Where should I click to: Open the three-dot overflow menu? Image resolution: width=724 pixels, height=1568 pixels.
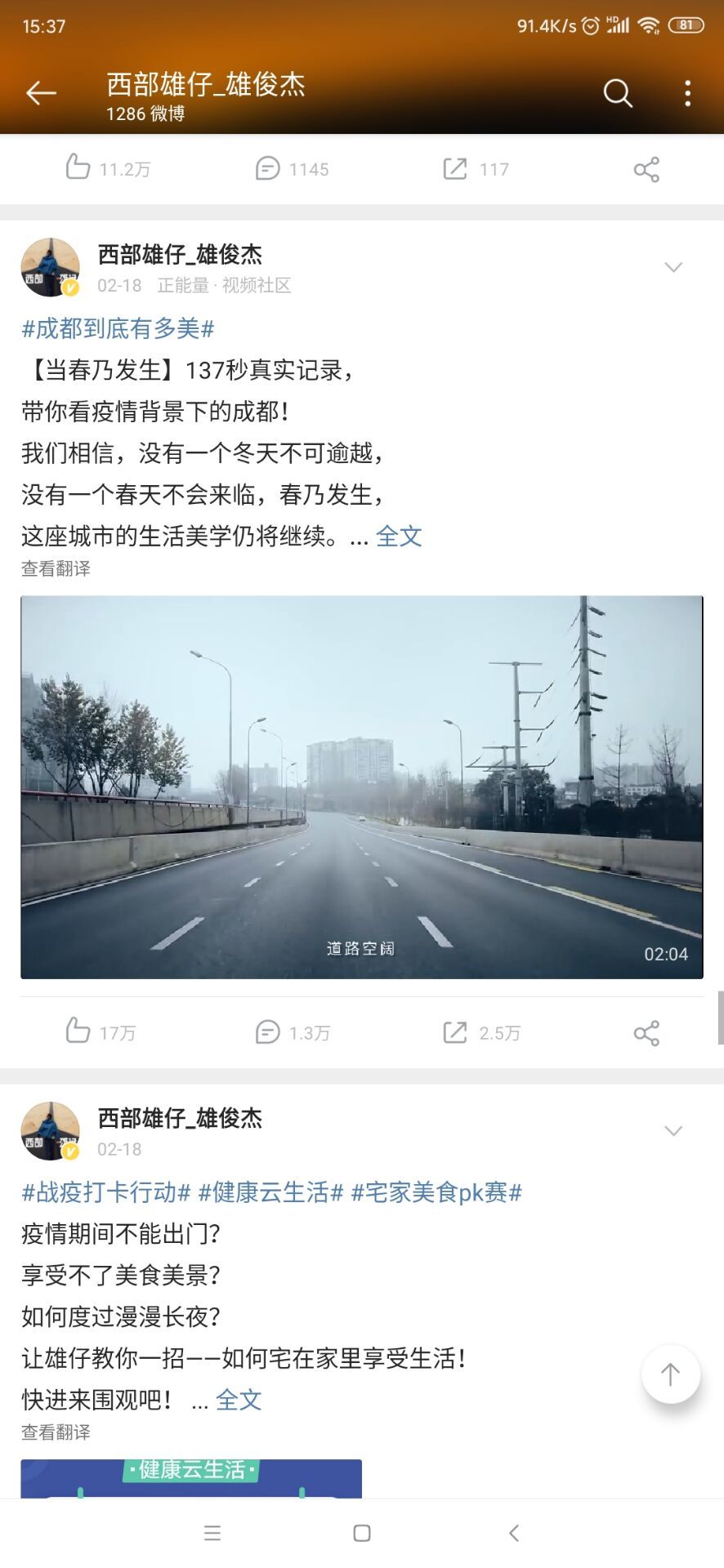[688, 93]
